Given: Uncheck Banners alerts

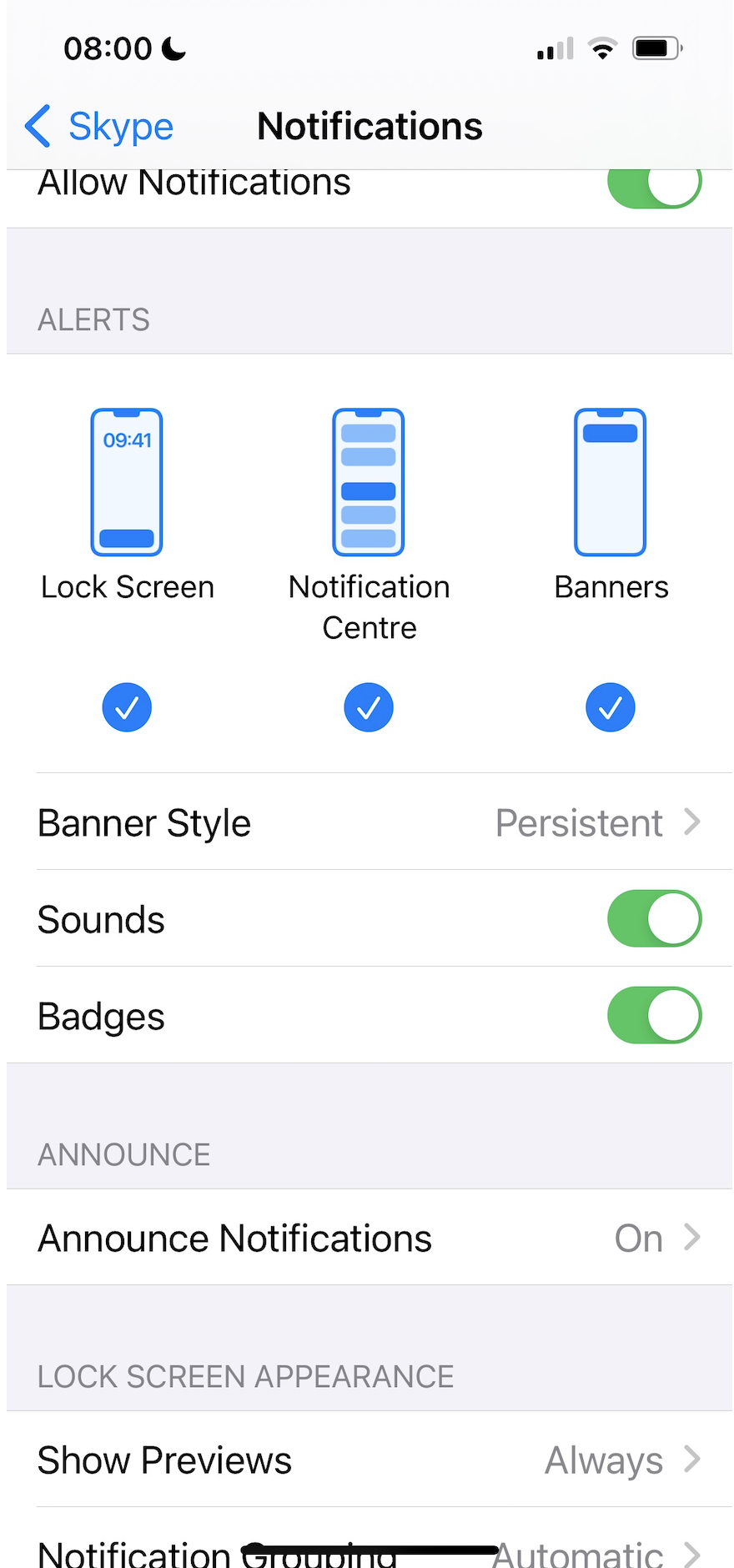Looking at the screenshot, I should pyautogui.click(x=611, y=707).
